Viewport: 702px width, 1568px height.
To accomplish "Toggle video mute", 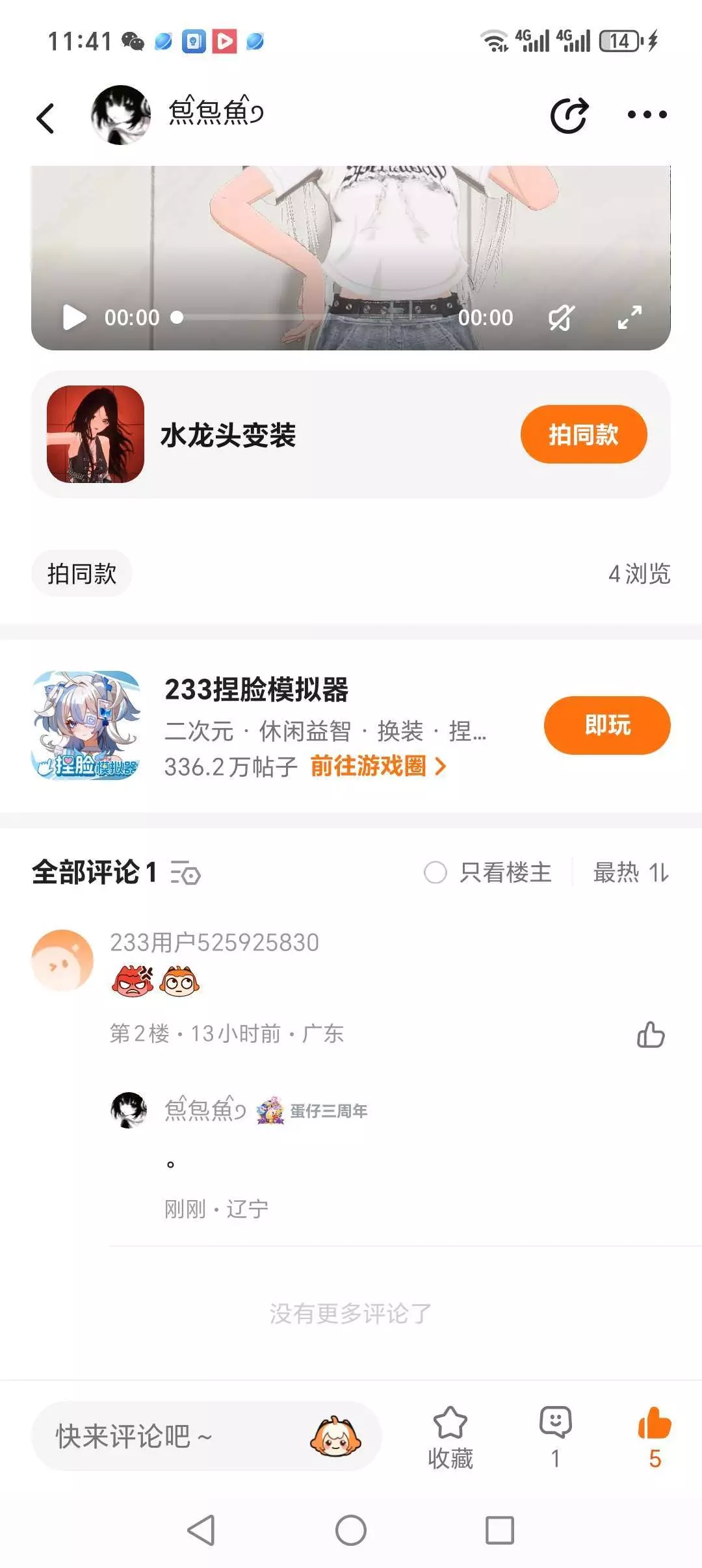I will pos(561,318).
